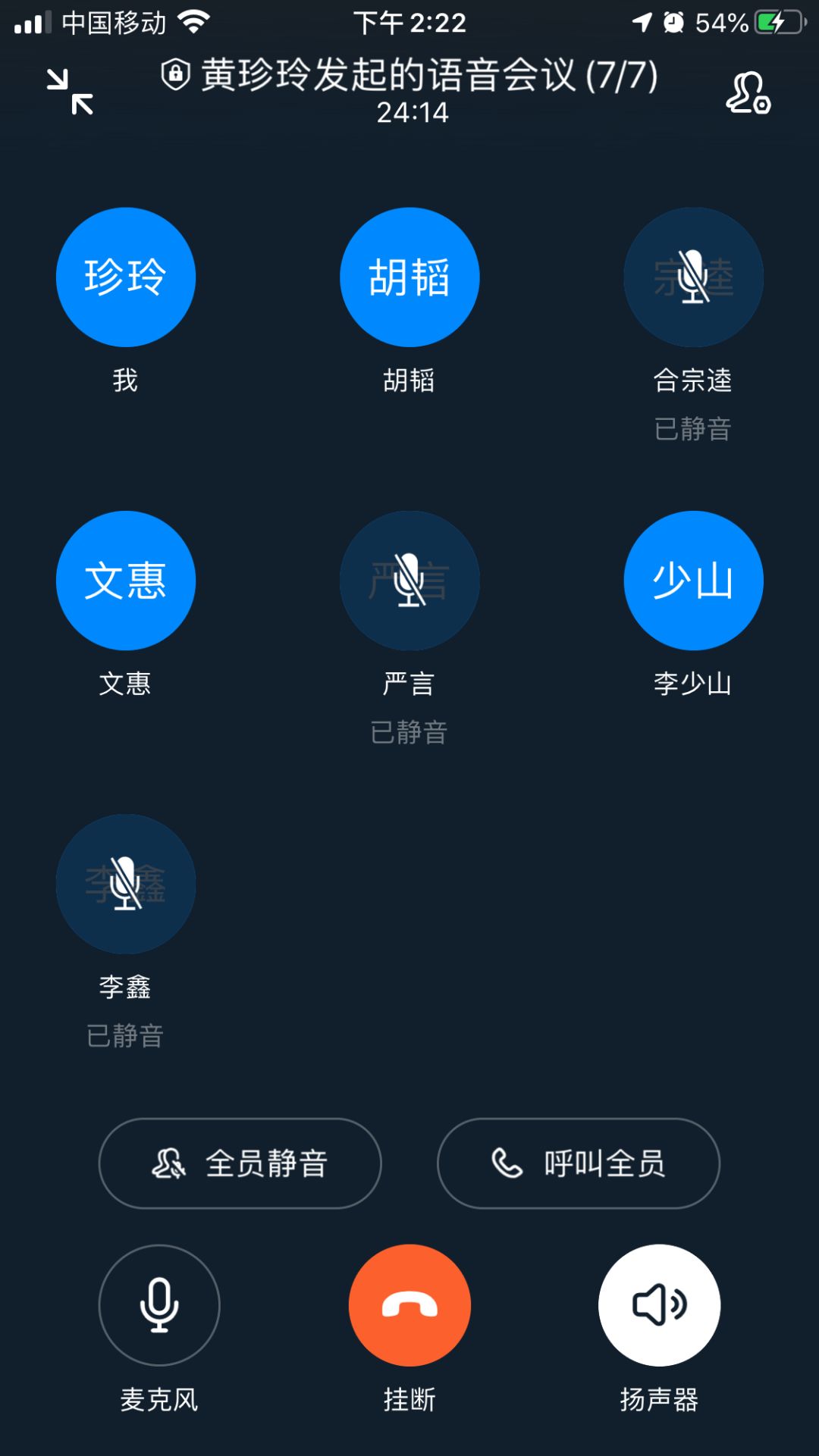This screenshot has height=1456, width=819.
Task: Tap my own avatar 珍玲
Action: (126, 277)
